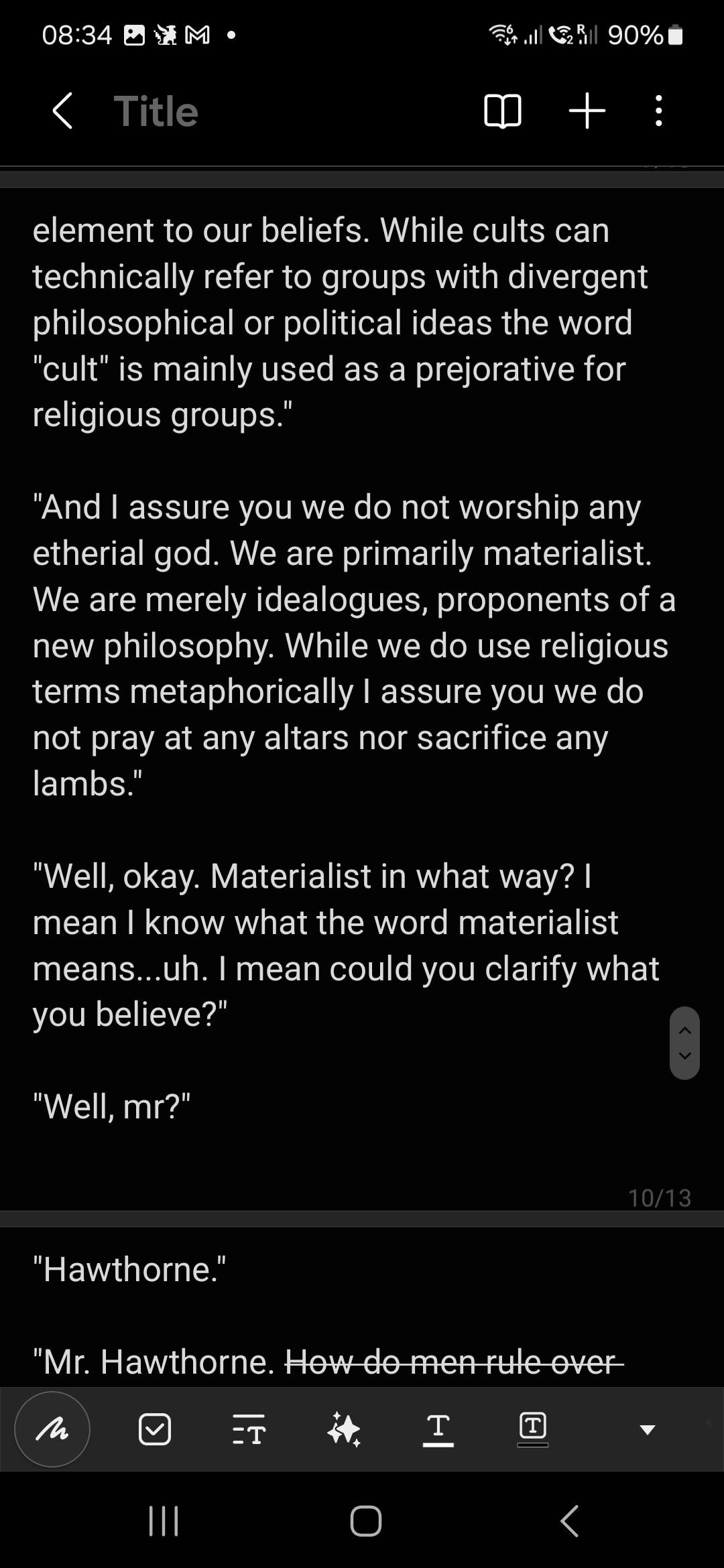Go back from the note

coord(62,111)
